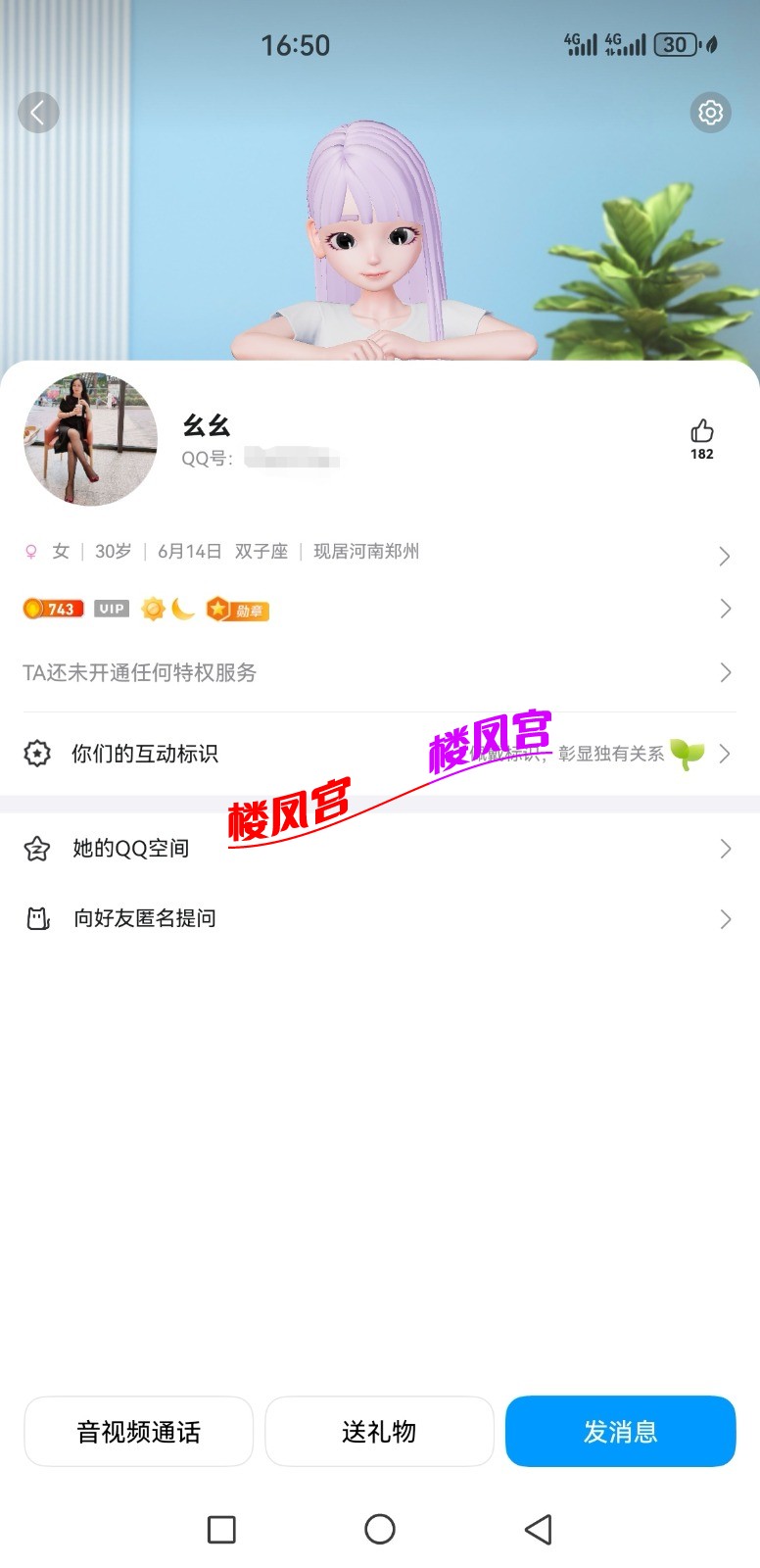The width and height of the screenshot is (760, 1568).
Task: Select the moon status icon
Action: (x=180, y=609)
